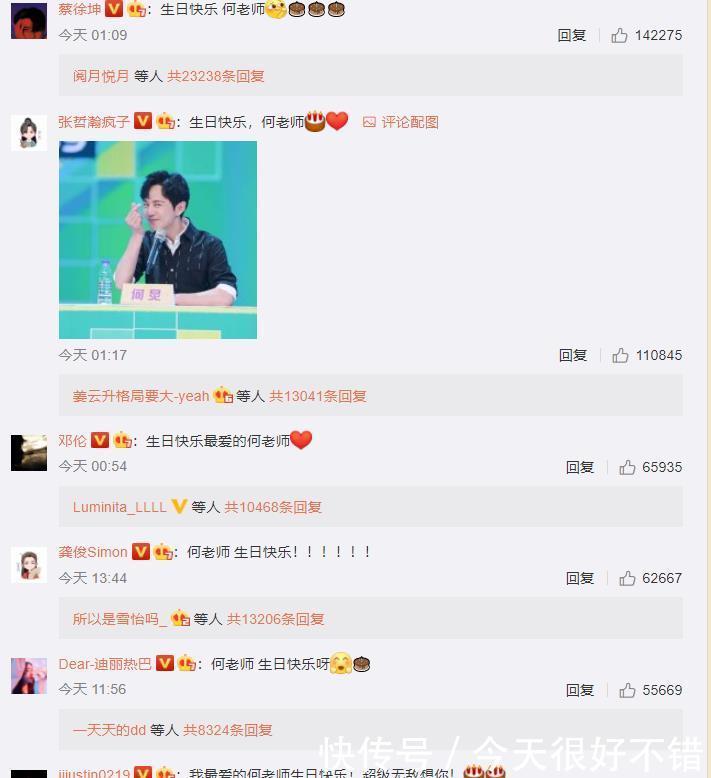
Task: Open 邓伦's profile
Action: [72, 441]
